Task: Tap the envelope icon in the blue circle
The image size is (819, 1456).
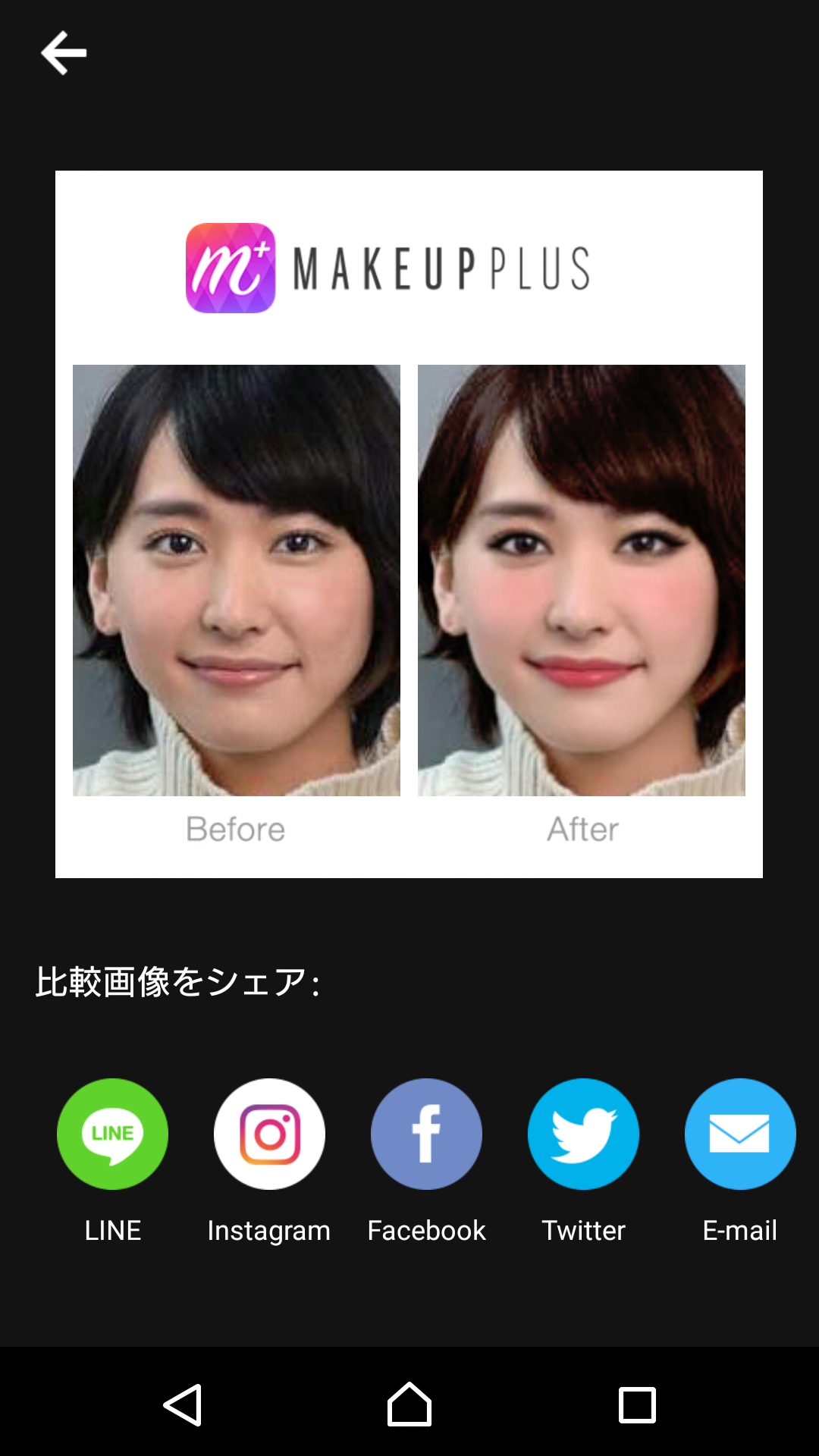Action: pos(739,1134)
